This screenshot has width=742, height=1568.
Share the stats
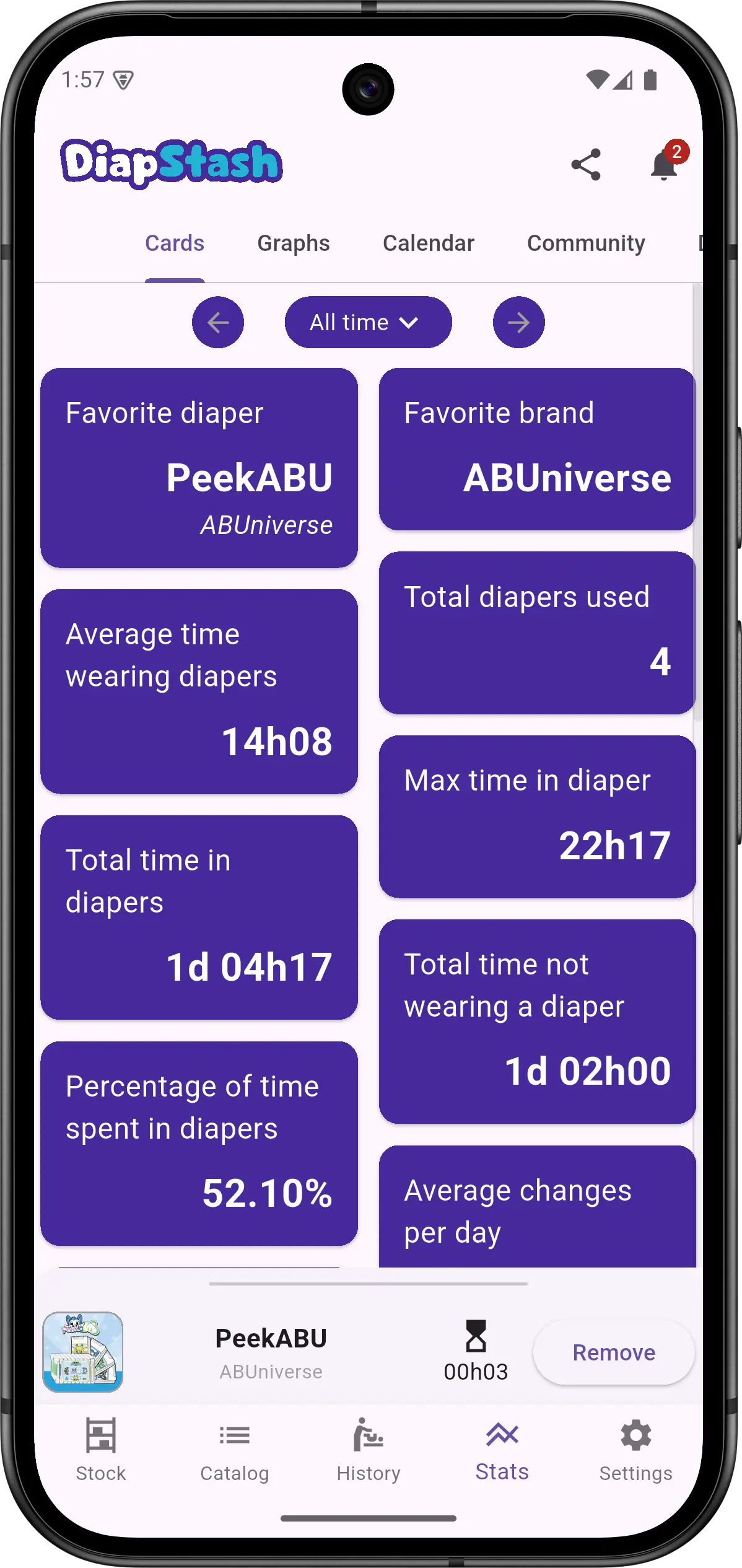(x=585, y=164)
